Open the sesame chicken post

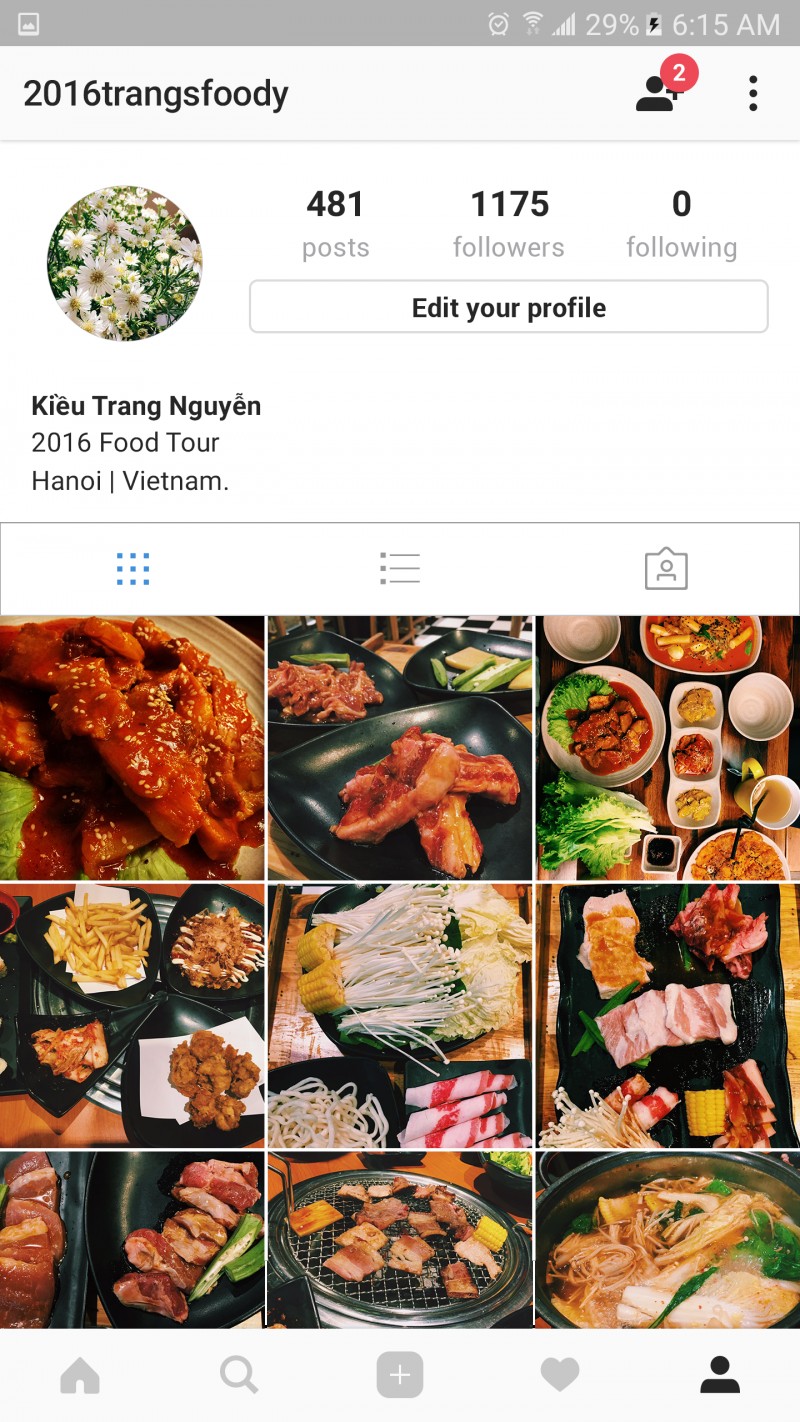pyautogui.click(x=132, y=748)
